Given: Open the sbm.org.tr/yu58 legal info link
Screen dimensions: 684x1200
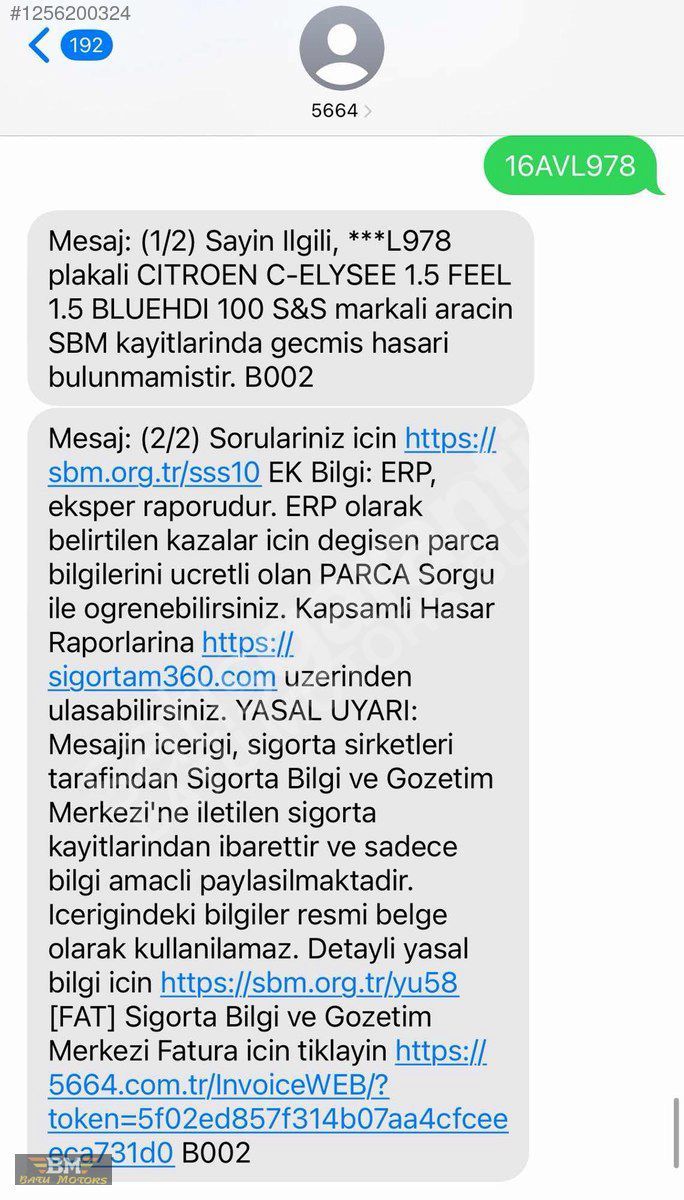Looking at the screenshot, I should (309, 982).
